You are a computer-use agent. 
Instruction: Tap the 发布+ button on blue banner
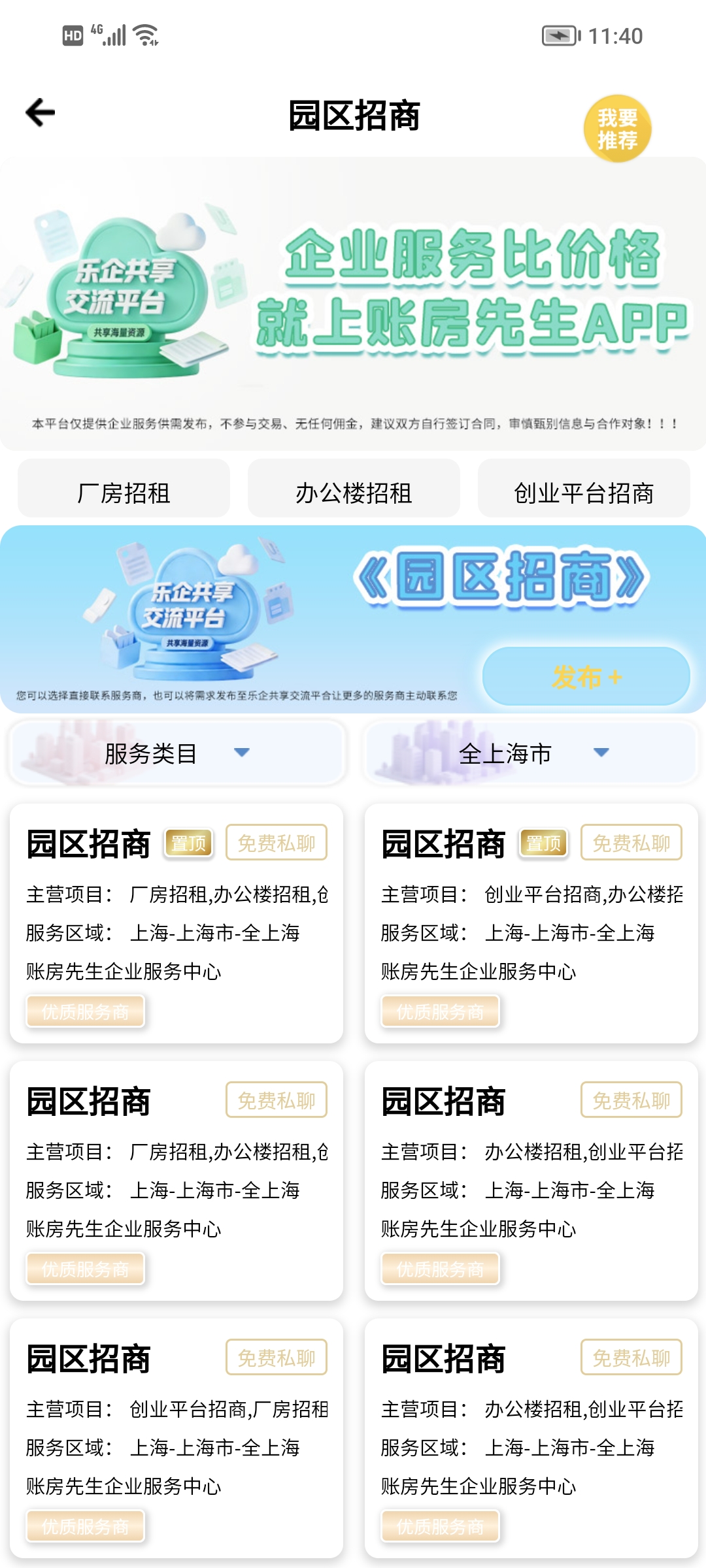coord(585,678)
